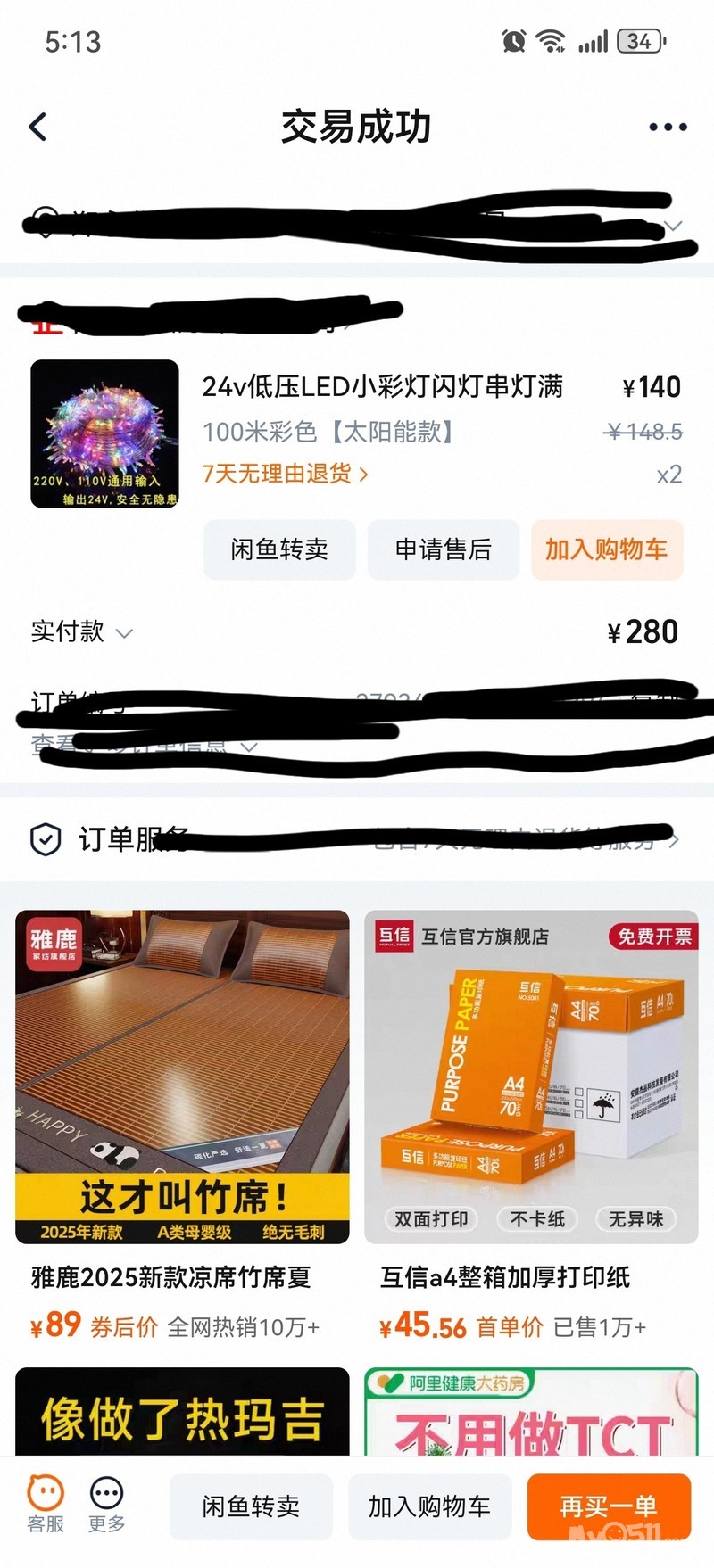Image resolution: width=714 pixels, height=1568 pixels.
Task: Tap 再买一单 to reorder
Action: [x=609, y=1506]
